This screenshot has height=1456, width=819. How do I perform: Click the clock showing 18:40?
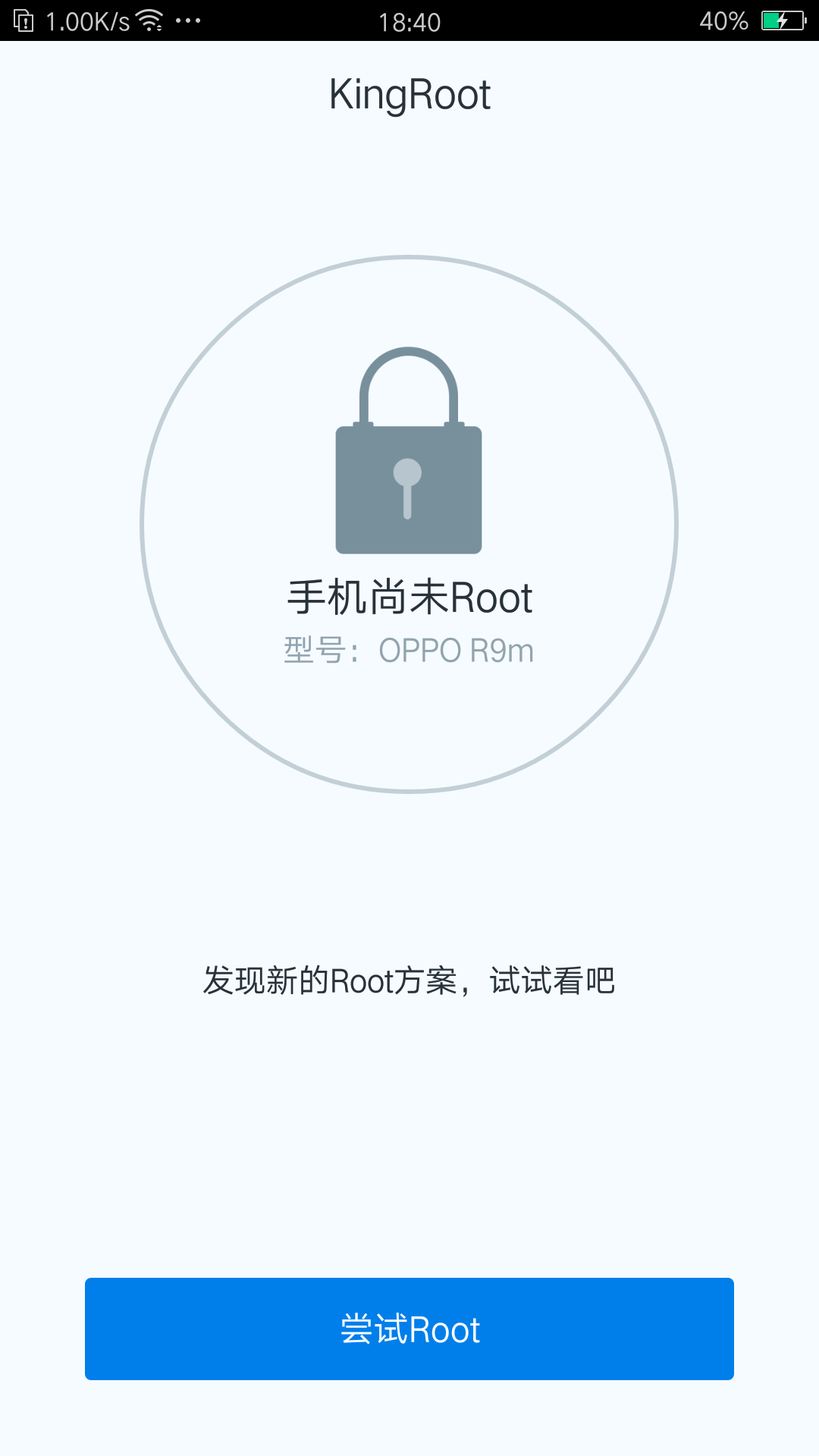(409, 20)
